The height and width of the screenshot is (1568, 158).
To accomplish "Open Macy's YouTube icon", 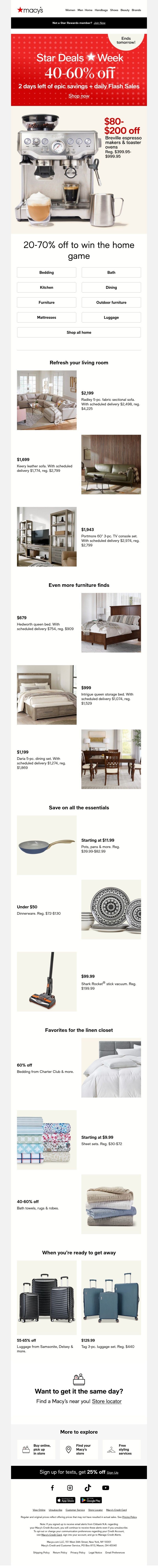I will (105, 1488).
